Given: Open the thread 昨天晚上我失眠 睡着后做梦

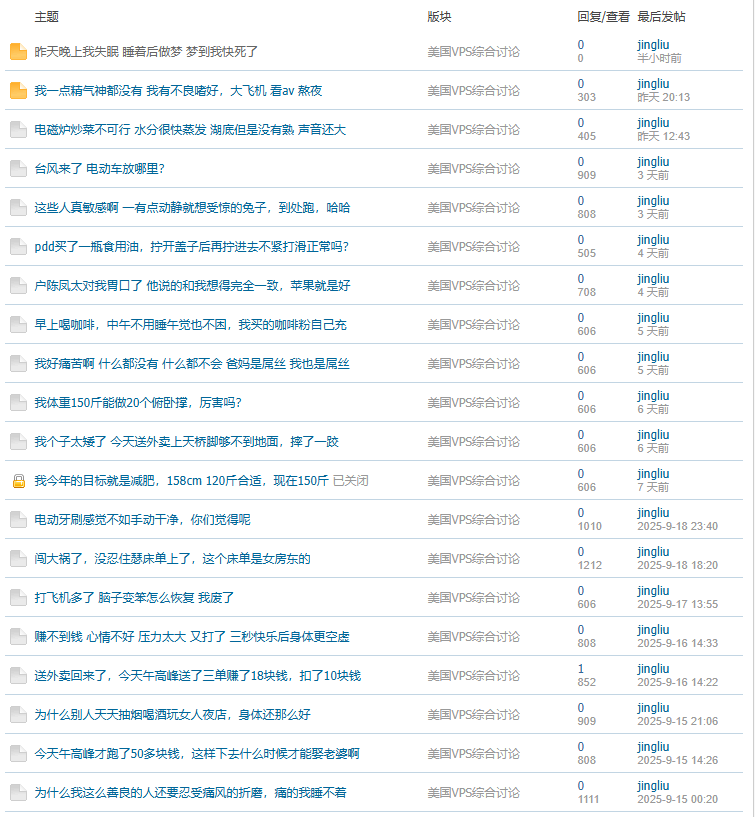Looking at the screenshot, I should pos(146,52).
